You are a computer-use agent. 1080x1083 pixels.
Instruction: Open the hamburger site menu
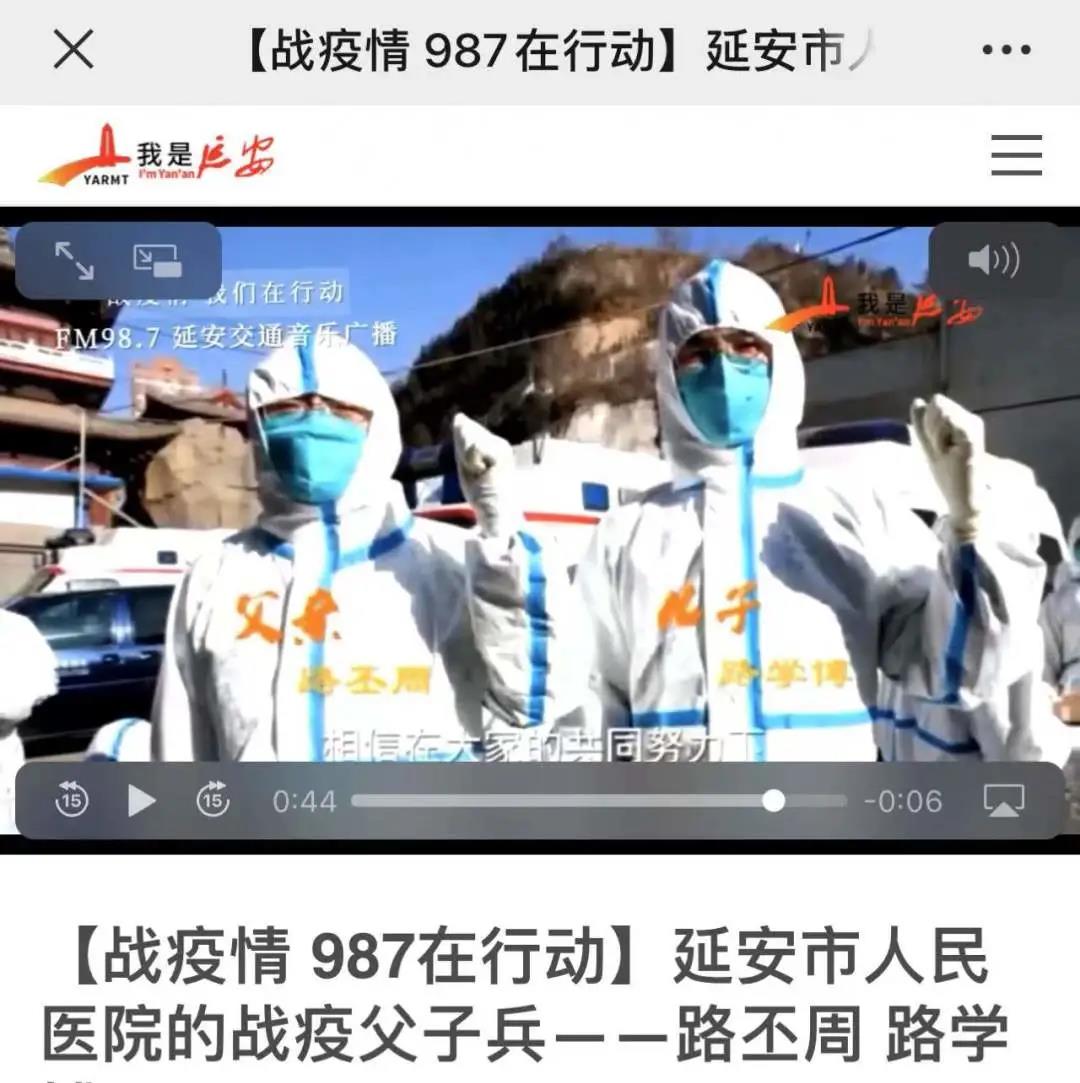pos(1016,156)
